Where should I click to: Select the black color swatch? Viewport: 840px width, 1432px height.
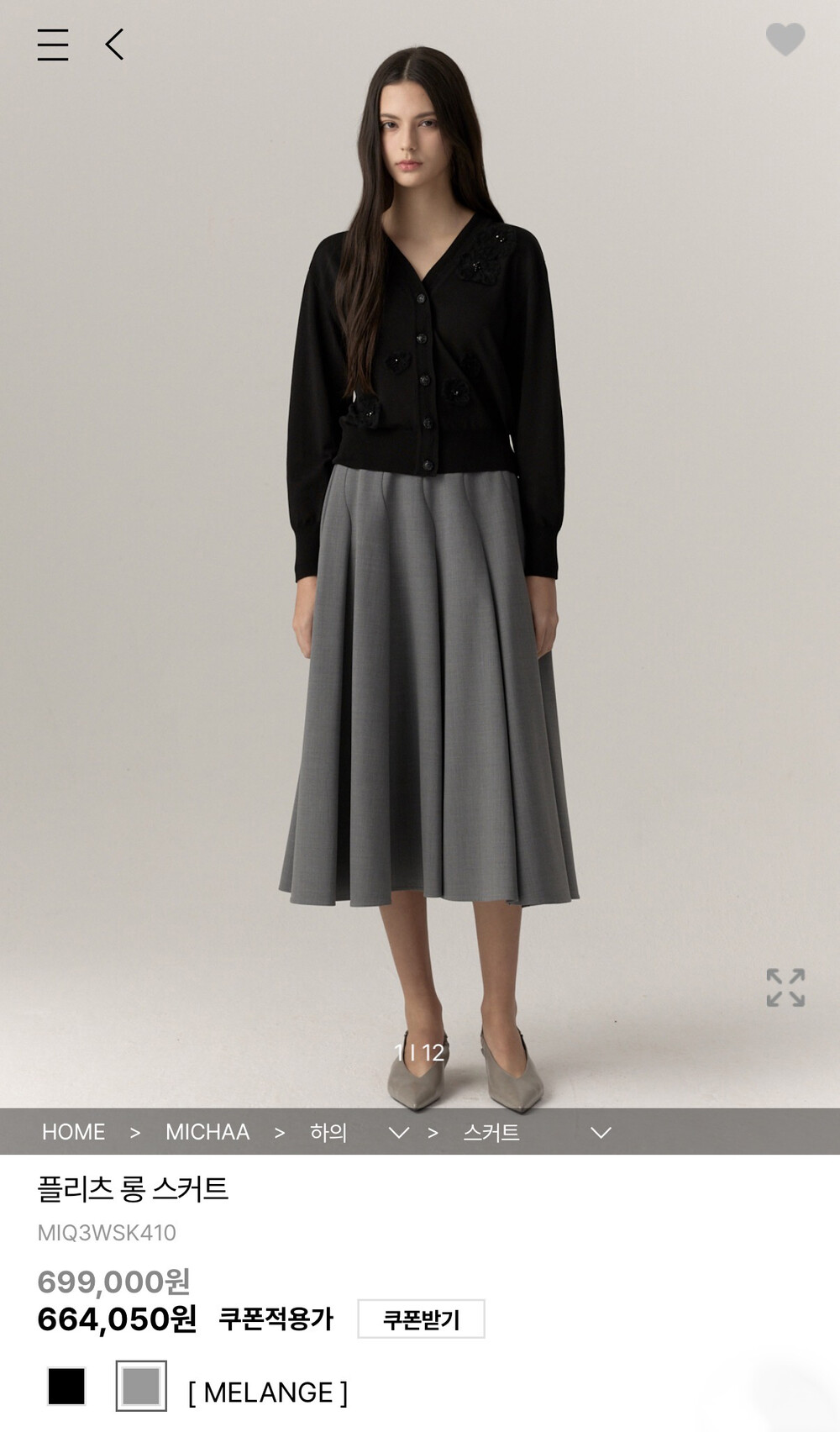tap(66, 1386)
